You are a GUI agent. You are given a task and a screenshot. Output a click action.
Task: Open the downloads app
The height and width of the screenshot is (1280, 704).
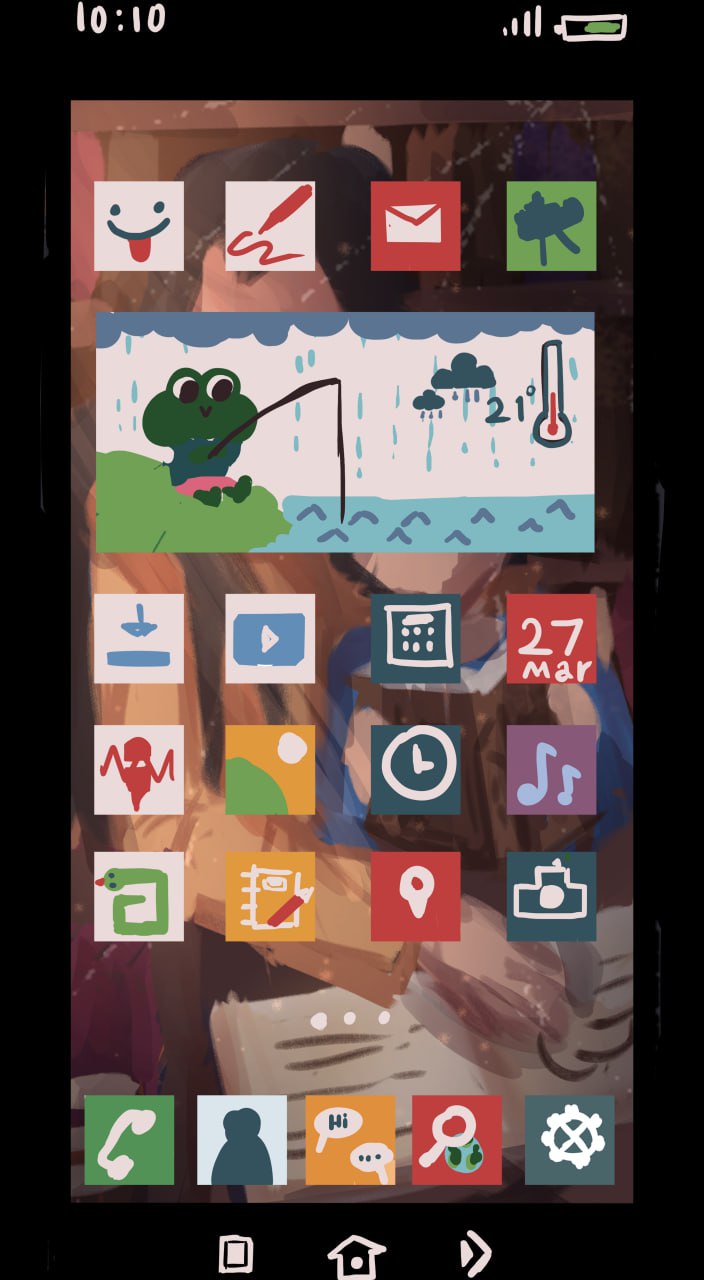tap(139, 638)
